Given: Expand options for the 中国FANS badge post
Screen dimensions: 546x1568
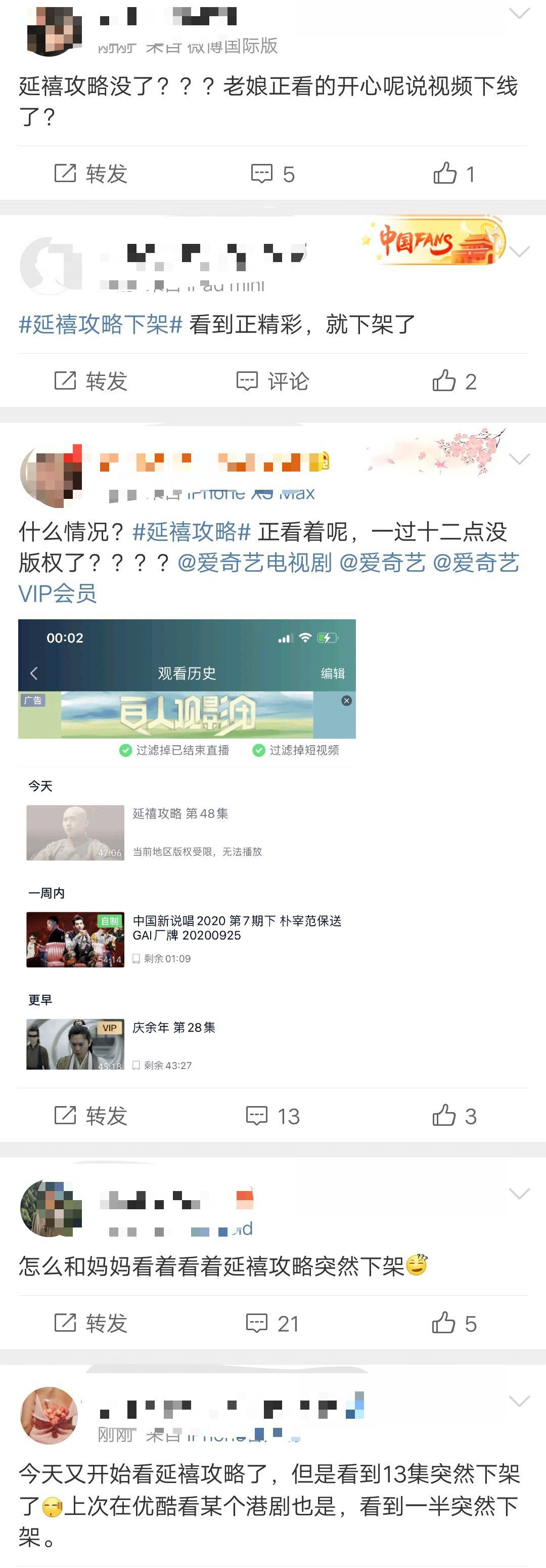Looking at the screenshot, I should [x=519, y=251].
